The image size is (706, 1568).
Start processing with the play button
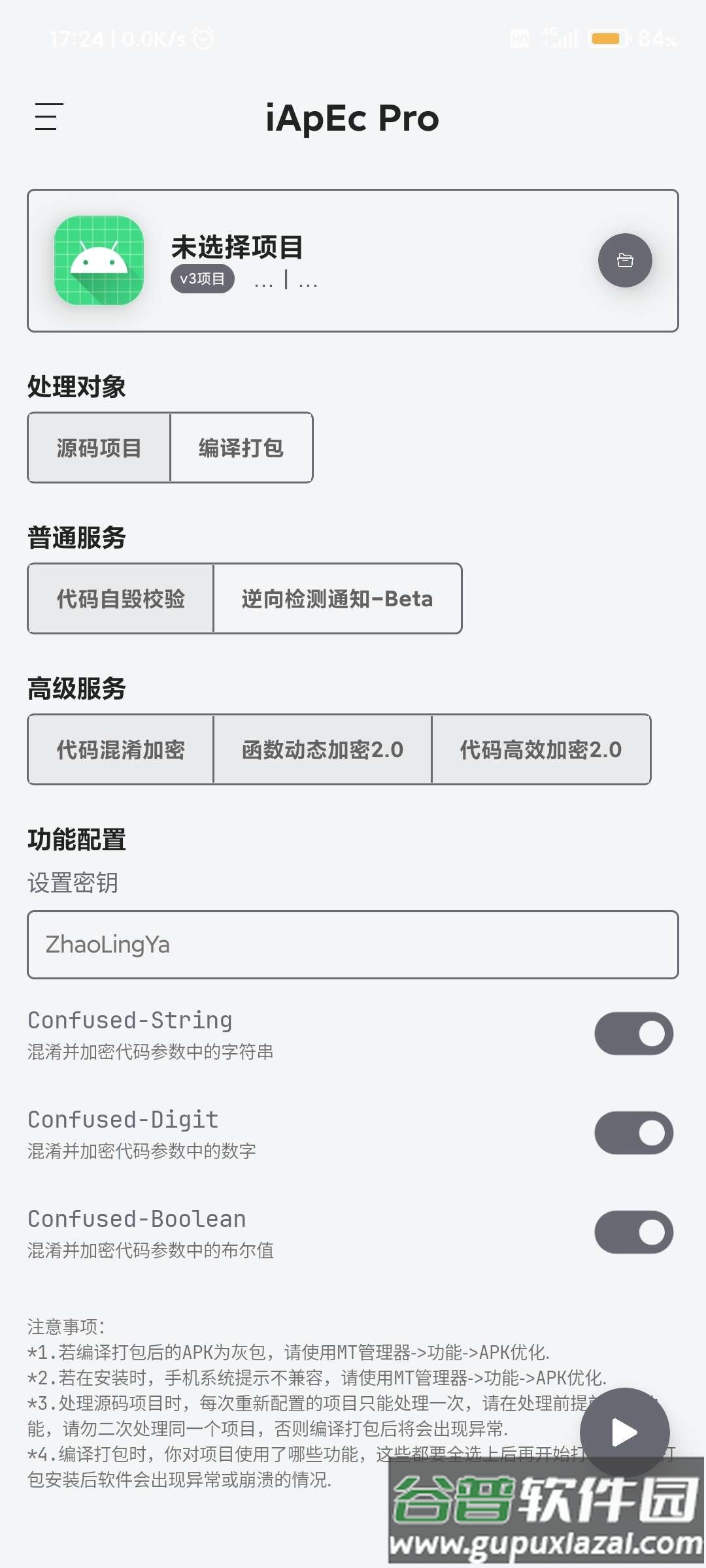pyautogui.click(x=624, y=1433)
